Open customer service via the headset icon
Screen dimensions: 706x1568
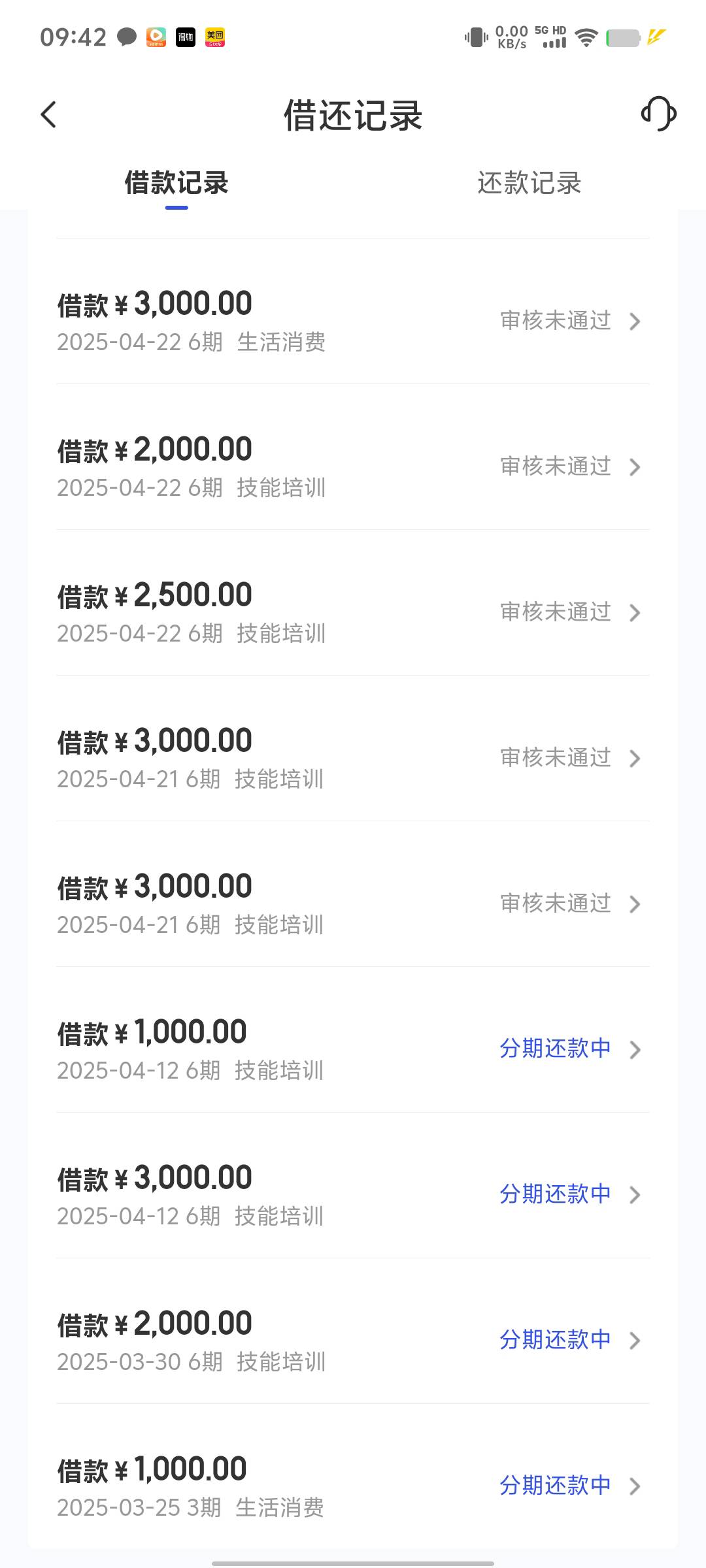(x=658, y=114)
